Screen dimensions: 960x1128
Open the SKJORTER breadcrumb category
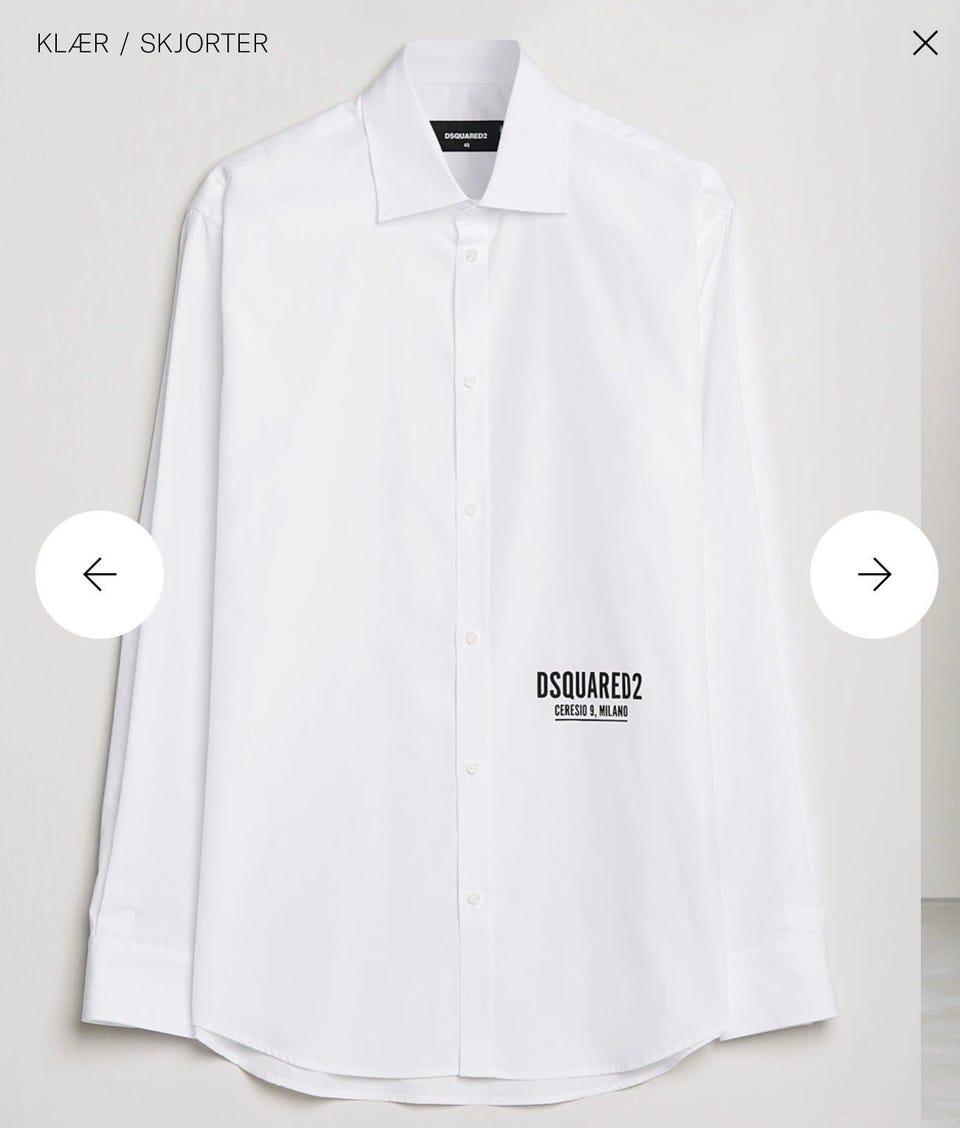pos(204,44)
